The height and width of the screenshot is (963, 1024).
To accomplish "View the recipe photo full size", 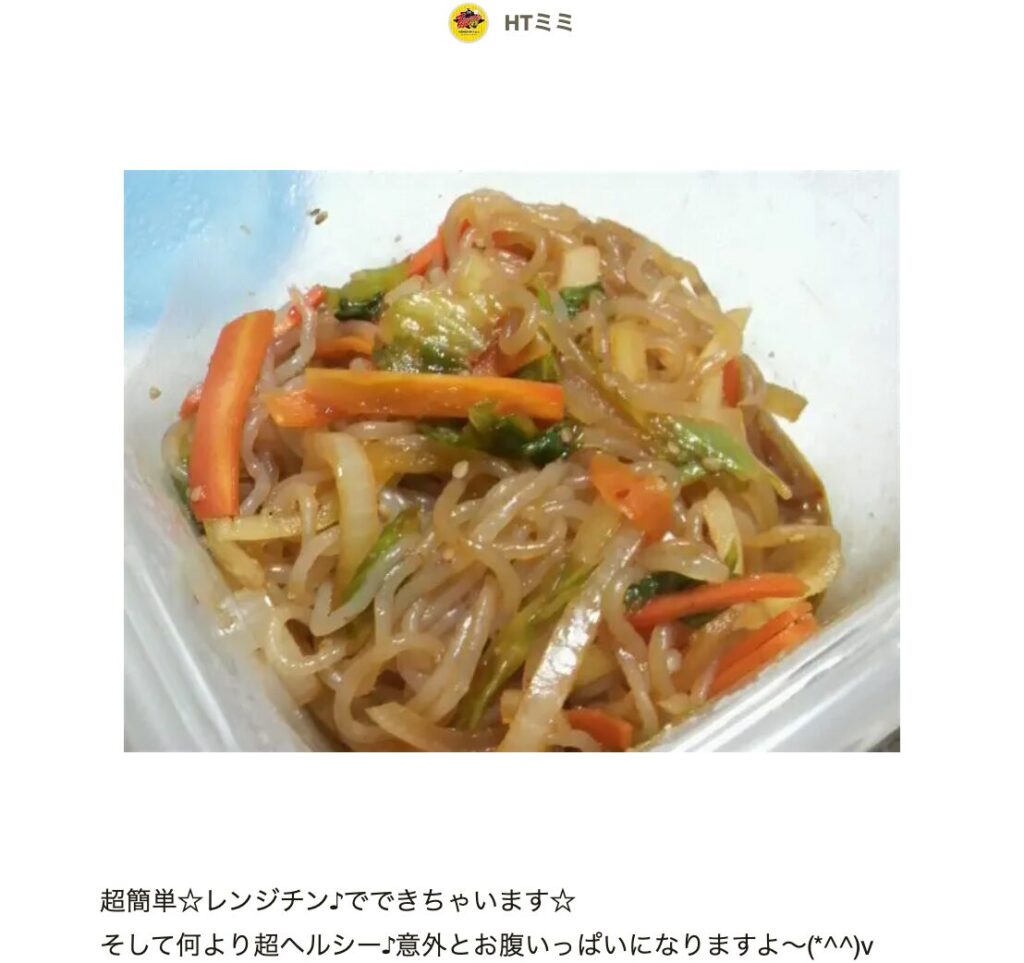I will pyautogui.click(x=511, y=461).
